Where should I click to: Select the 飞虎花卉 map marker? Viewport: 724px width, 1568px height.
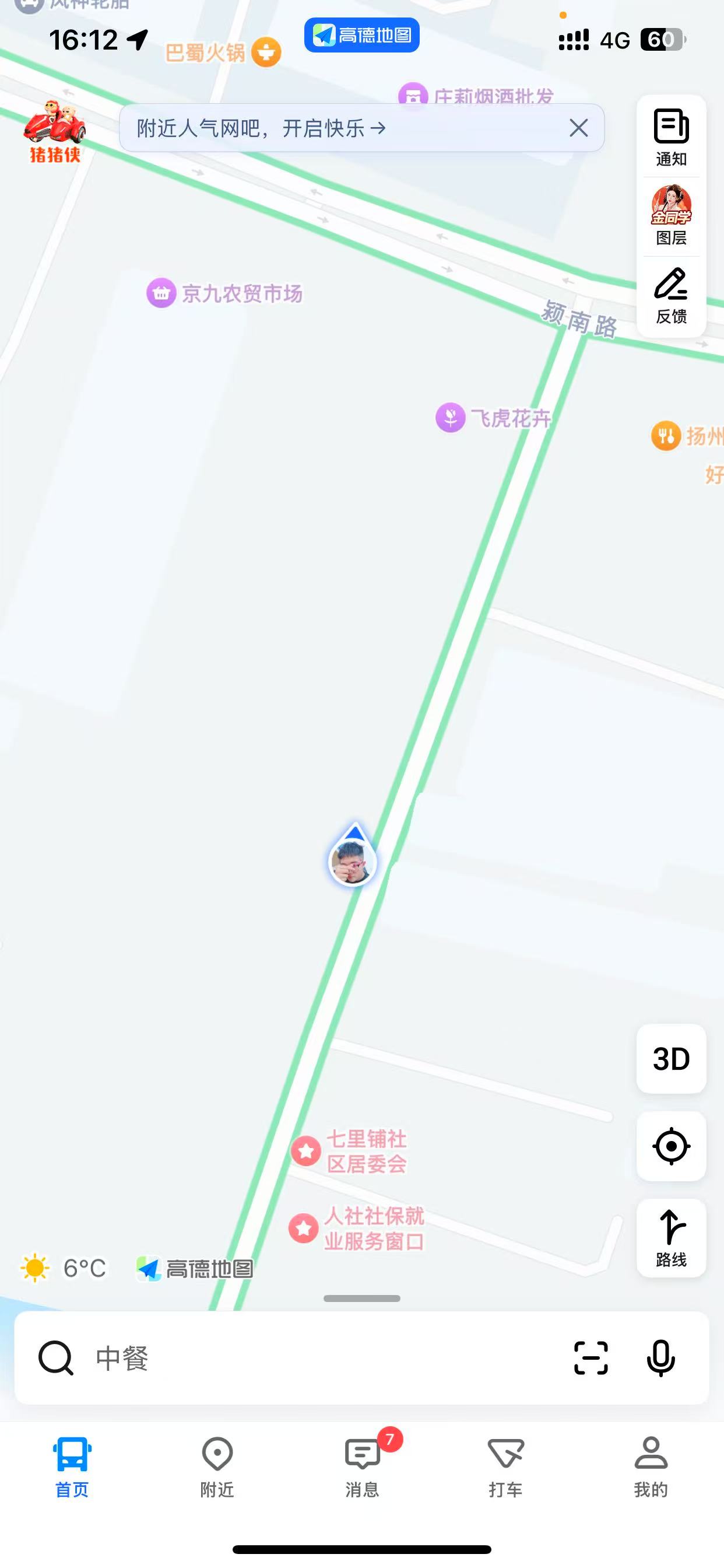coord(451,418)
